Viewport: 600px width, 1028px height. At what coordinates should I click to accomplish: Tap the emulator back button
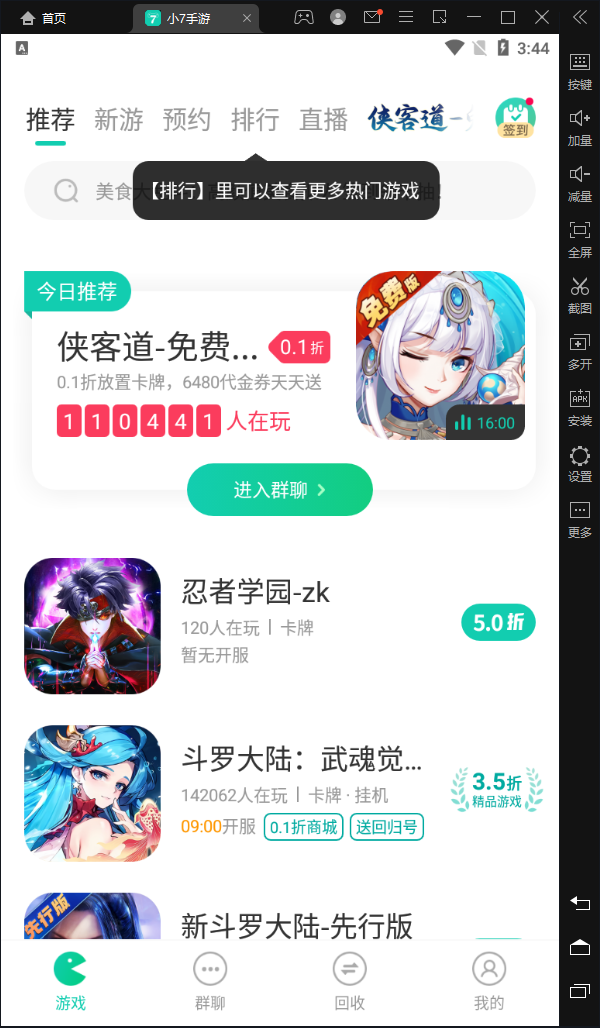coord(580,903)
